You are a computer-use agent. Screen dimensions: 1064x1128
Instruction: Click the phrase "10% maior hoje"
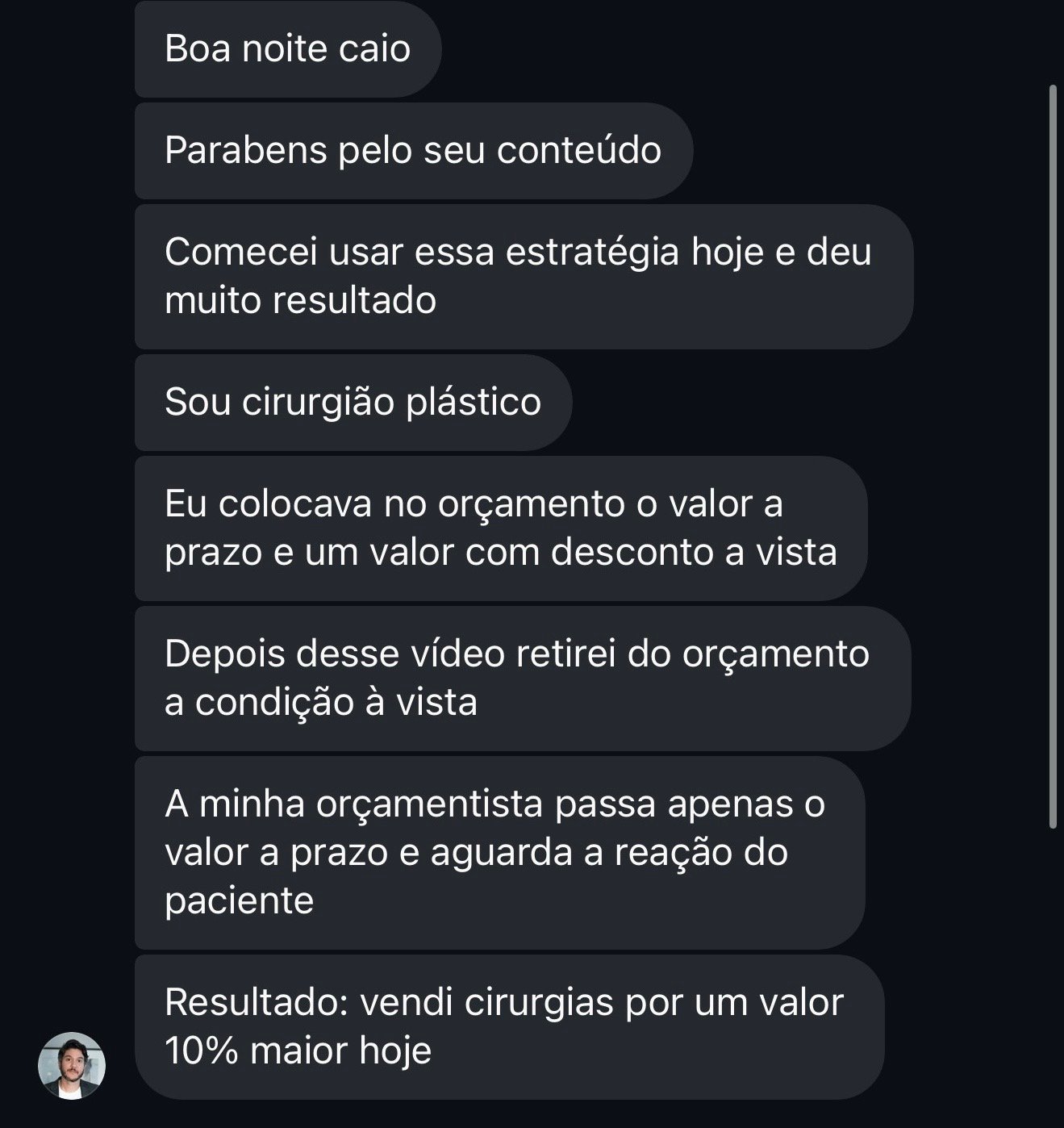pos(300,1051)
